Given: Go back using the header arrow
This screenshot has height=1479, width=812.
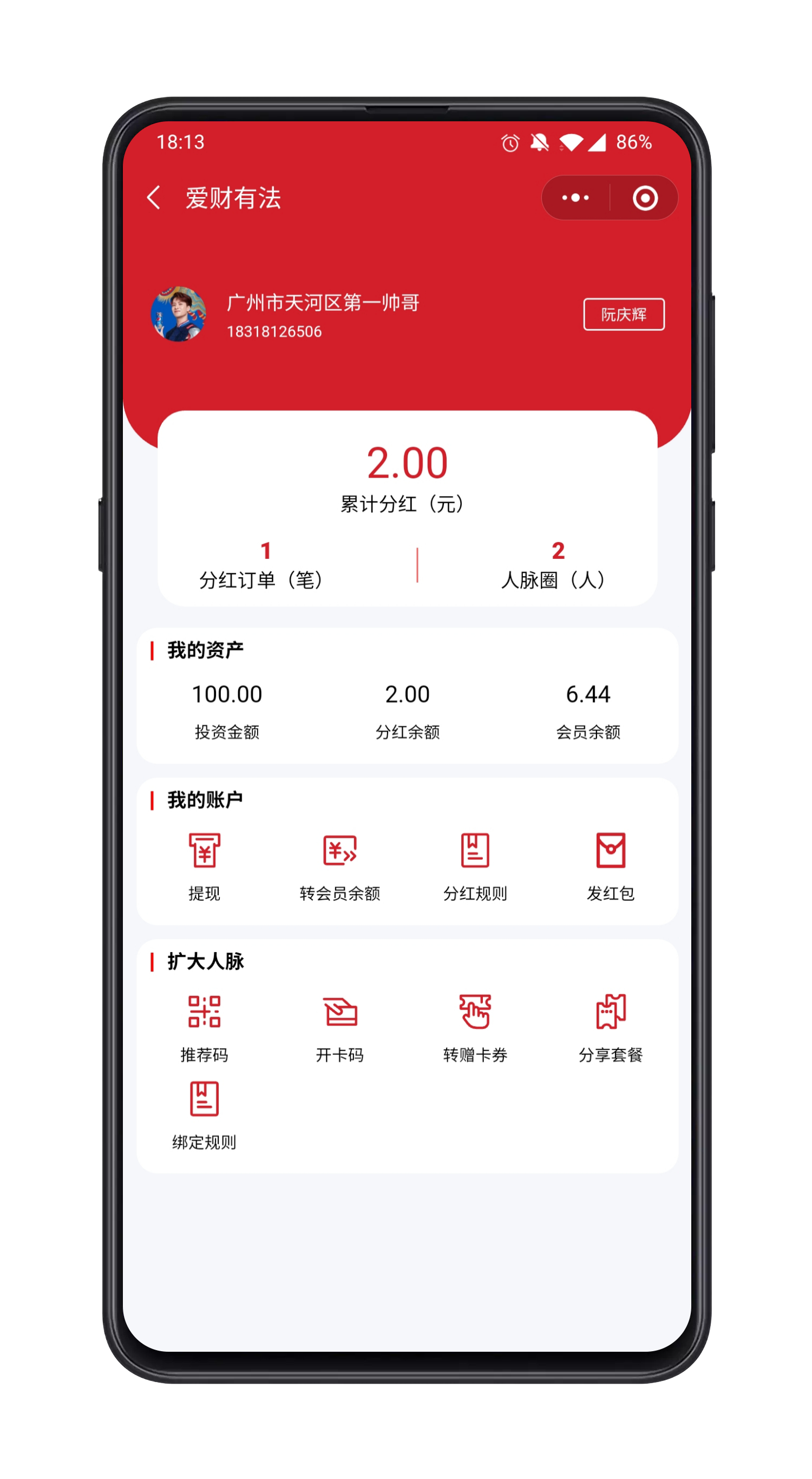Looking at the screenshot, I should pyautogui.click(x=154, y=198).
